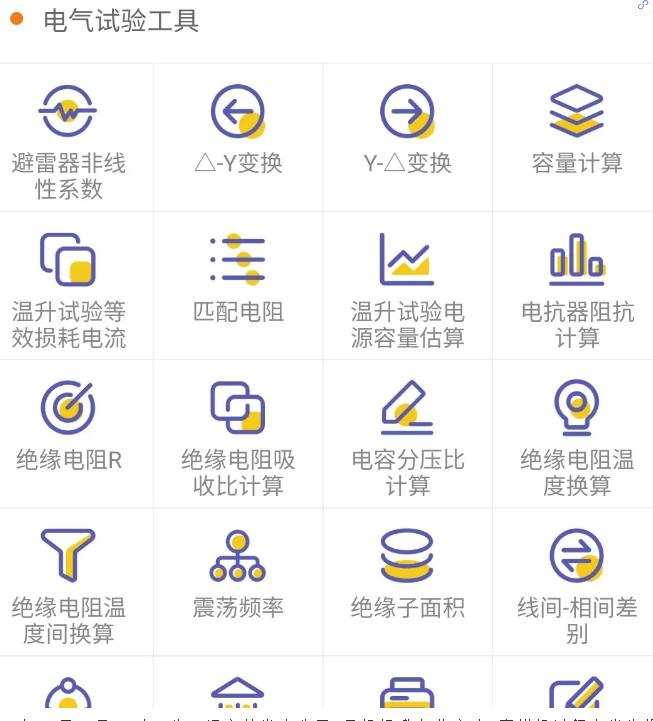Open 电抗器阻抗计算
The width and height of the screenshot is (653, 721).
point(577,287)
